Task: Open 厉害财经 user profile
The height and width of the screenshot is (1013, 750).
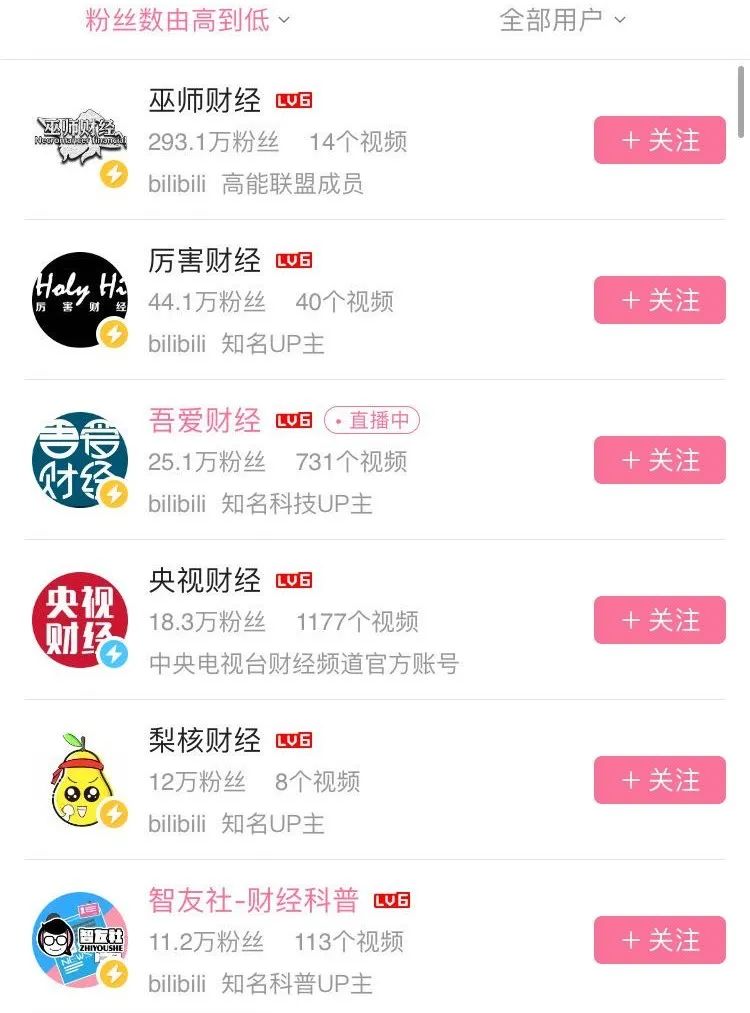Action: (205, 260)
